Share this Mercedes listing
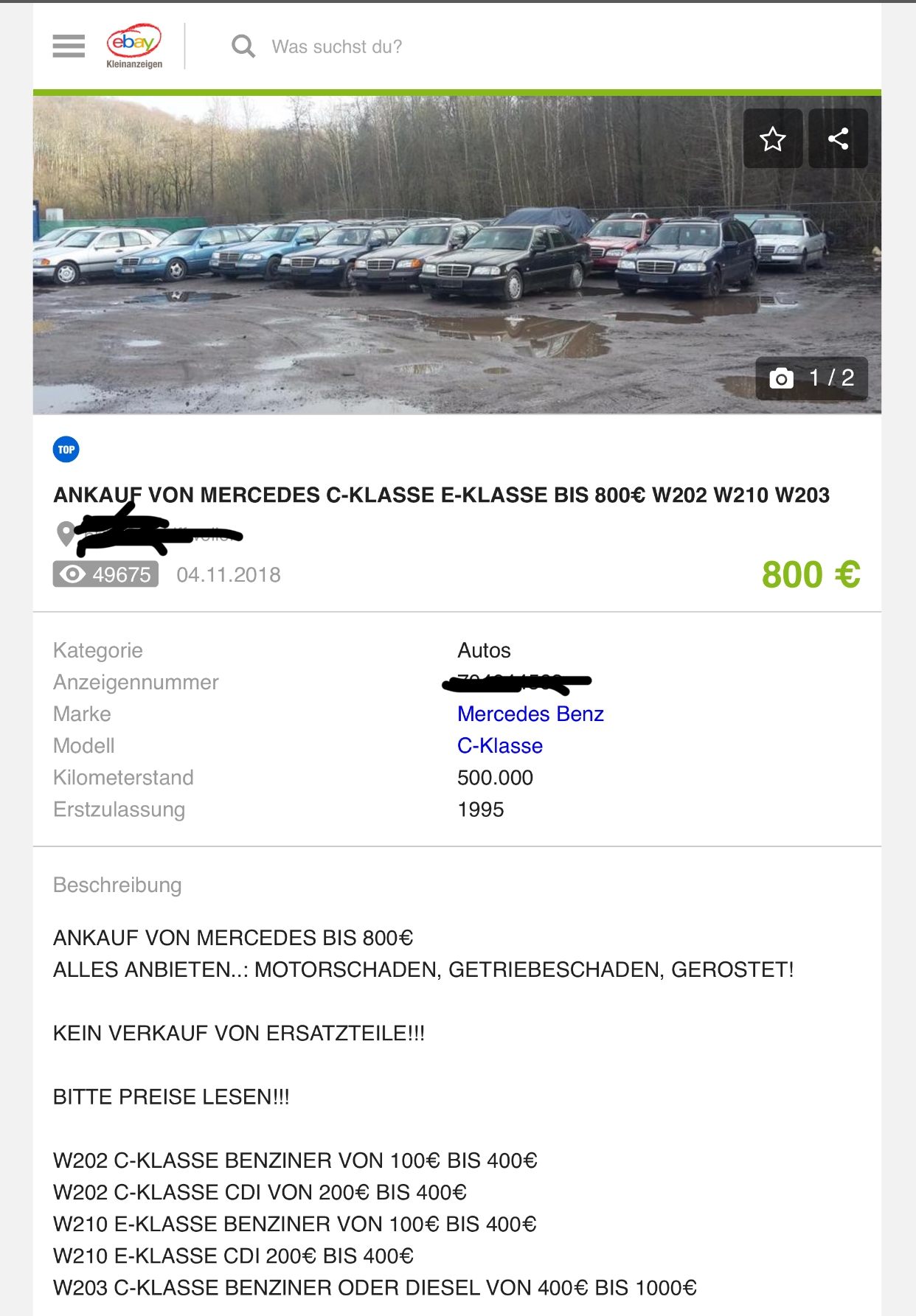The image size is (916, 1316). (x=838, y=139)
